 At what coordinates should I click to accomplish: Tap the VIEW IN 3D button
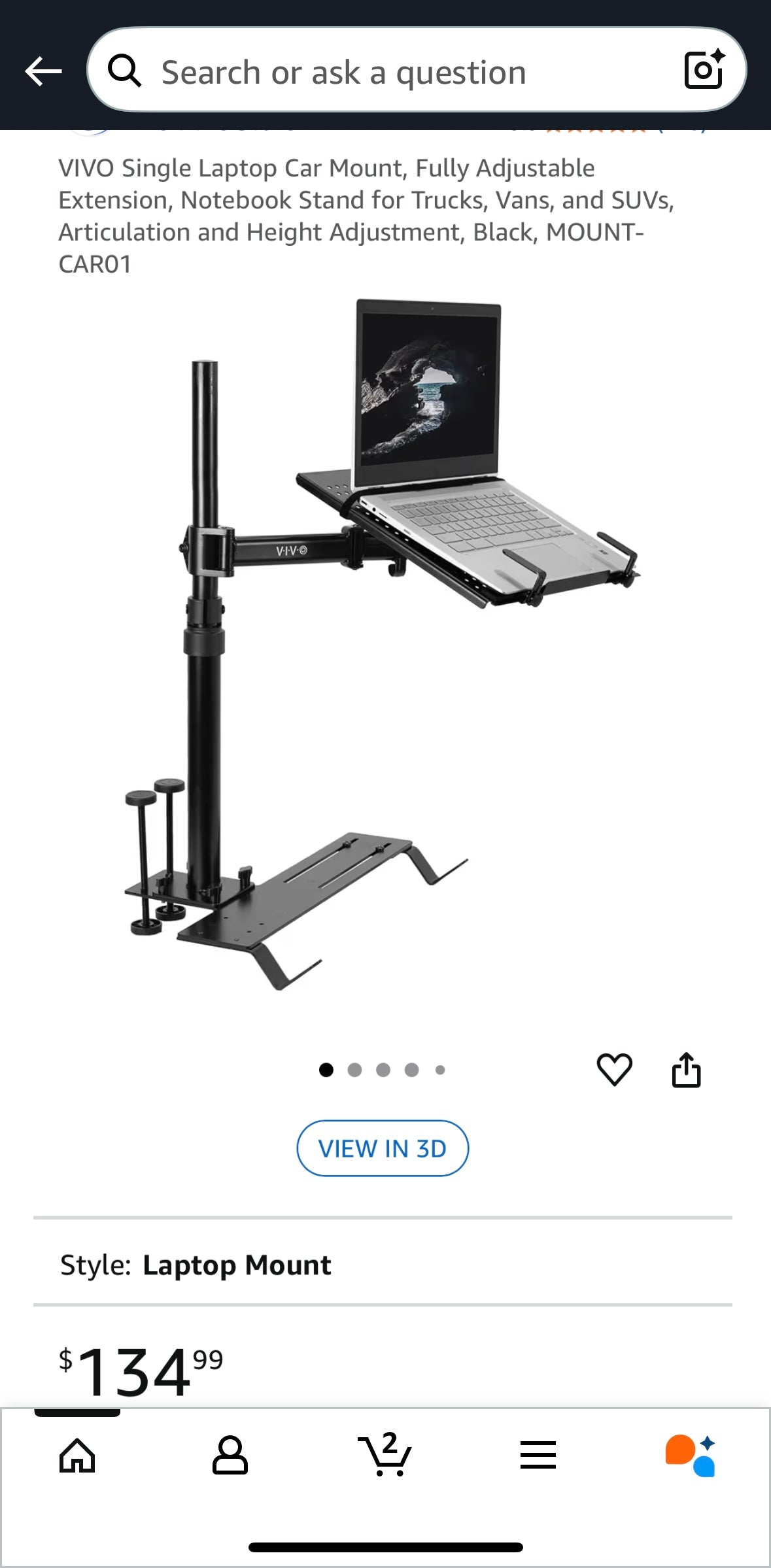point(383,1148)
